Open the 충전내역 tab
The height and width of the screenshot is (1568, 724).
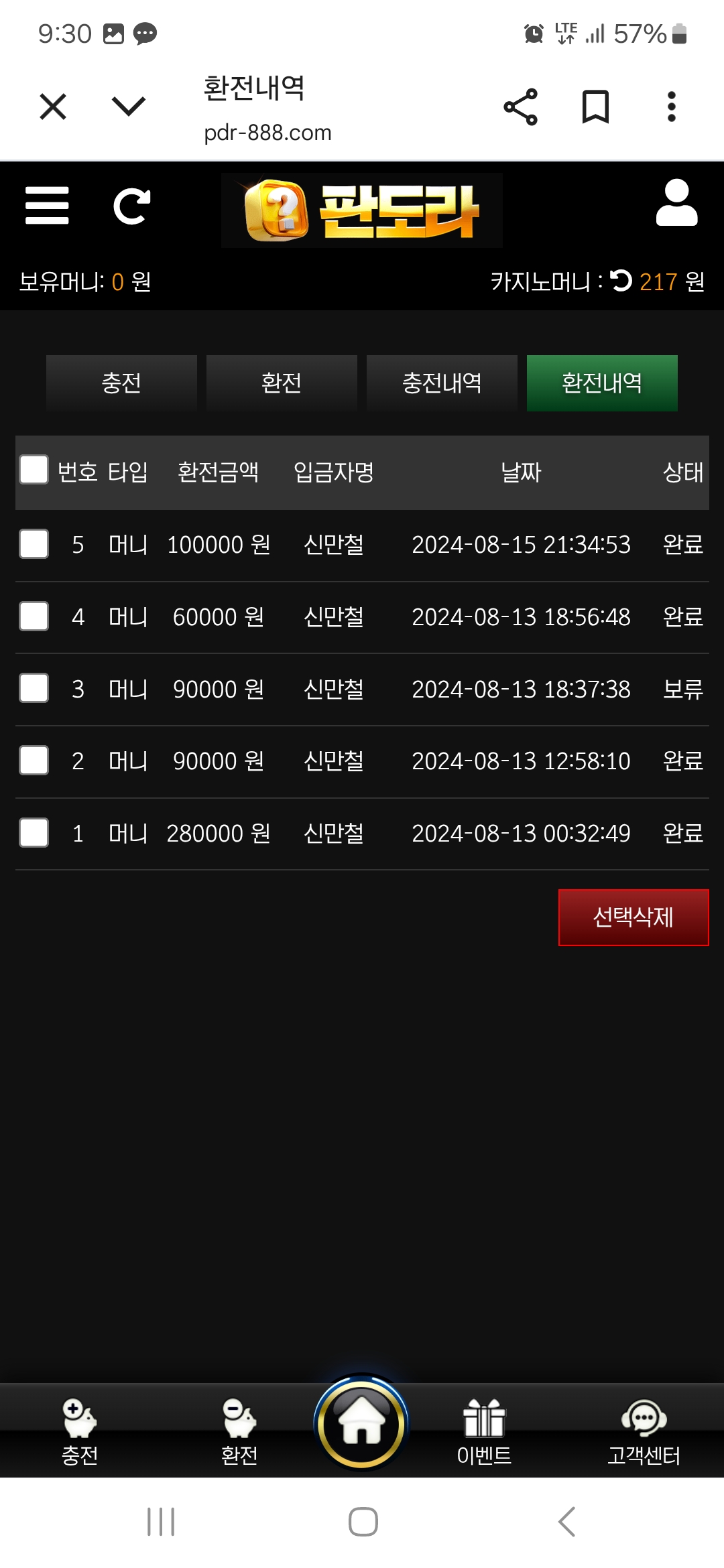point(442,383)
